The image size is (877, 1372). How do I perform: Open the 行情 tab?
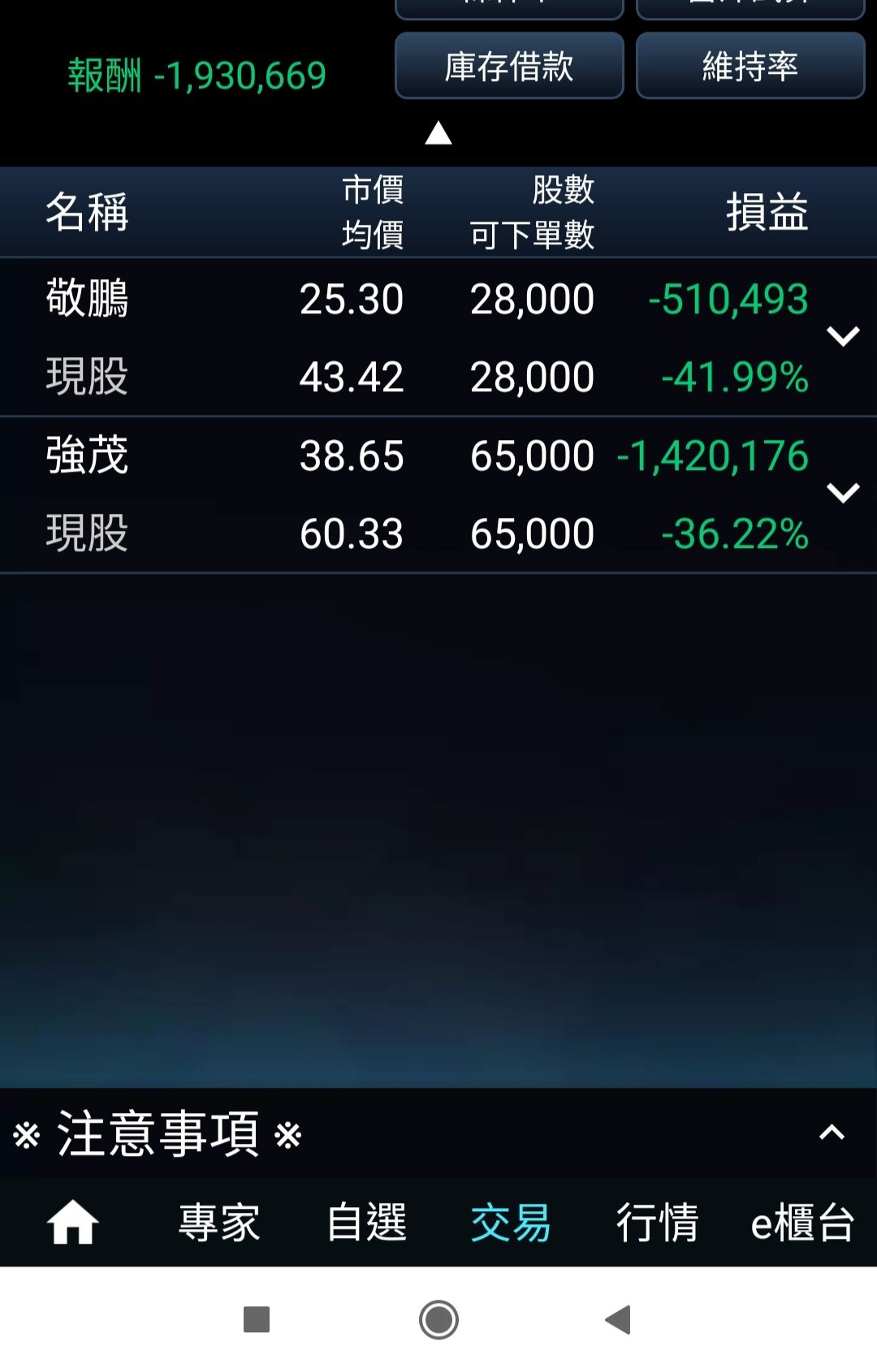point(657,1223)
